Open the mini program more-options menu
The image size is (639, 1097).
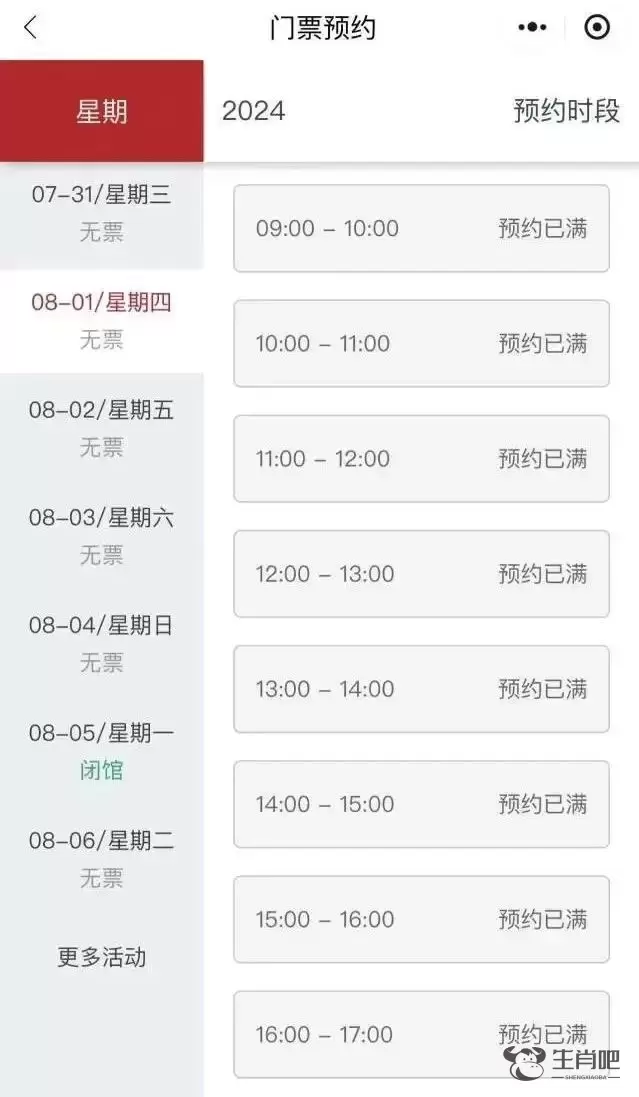(x=532, y=28)
